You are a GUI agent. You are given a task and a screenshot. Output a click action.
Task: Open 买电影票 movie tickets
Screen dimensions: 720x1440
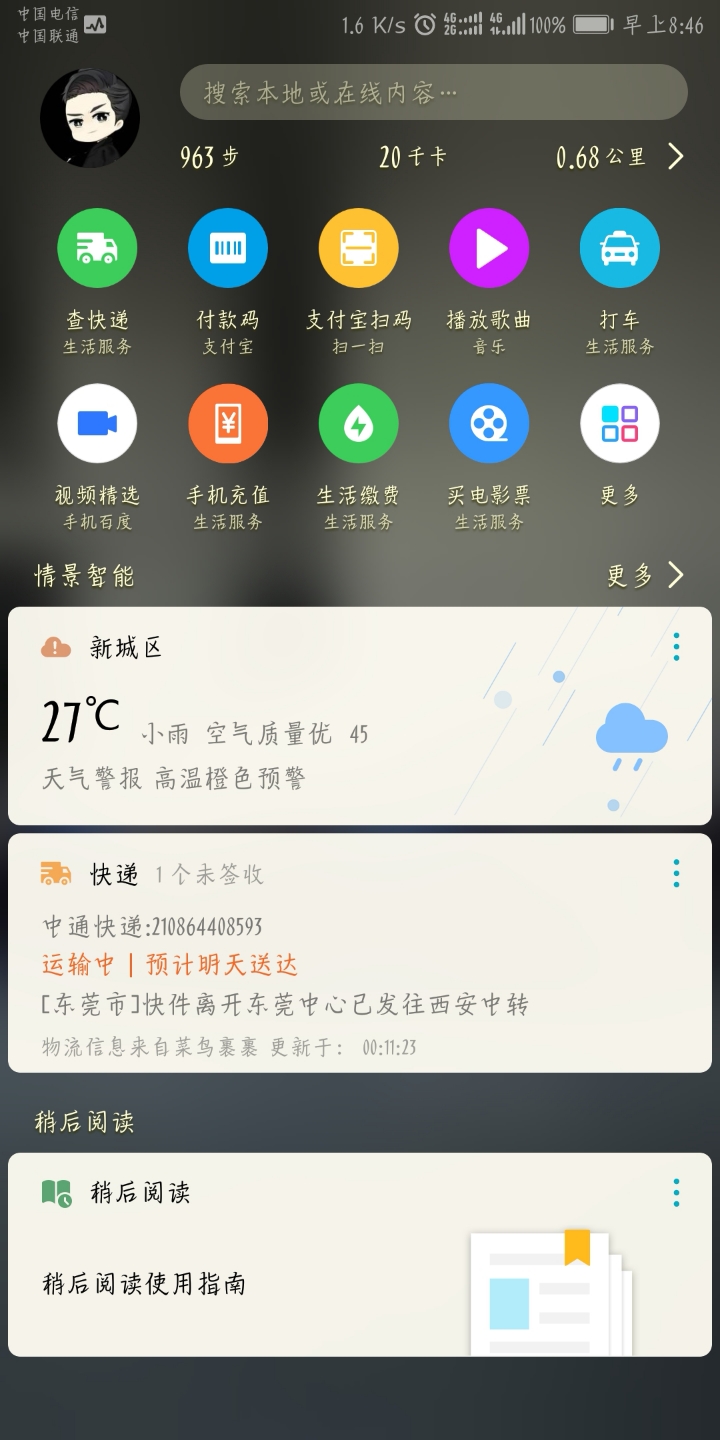tap(489, 424)
